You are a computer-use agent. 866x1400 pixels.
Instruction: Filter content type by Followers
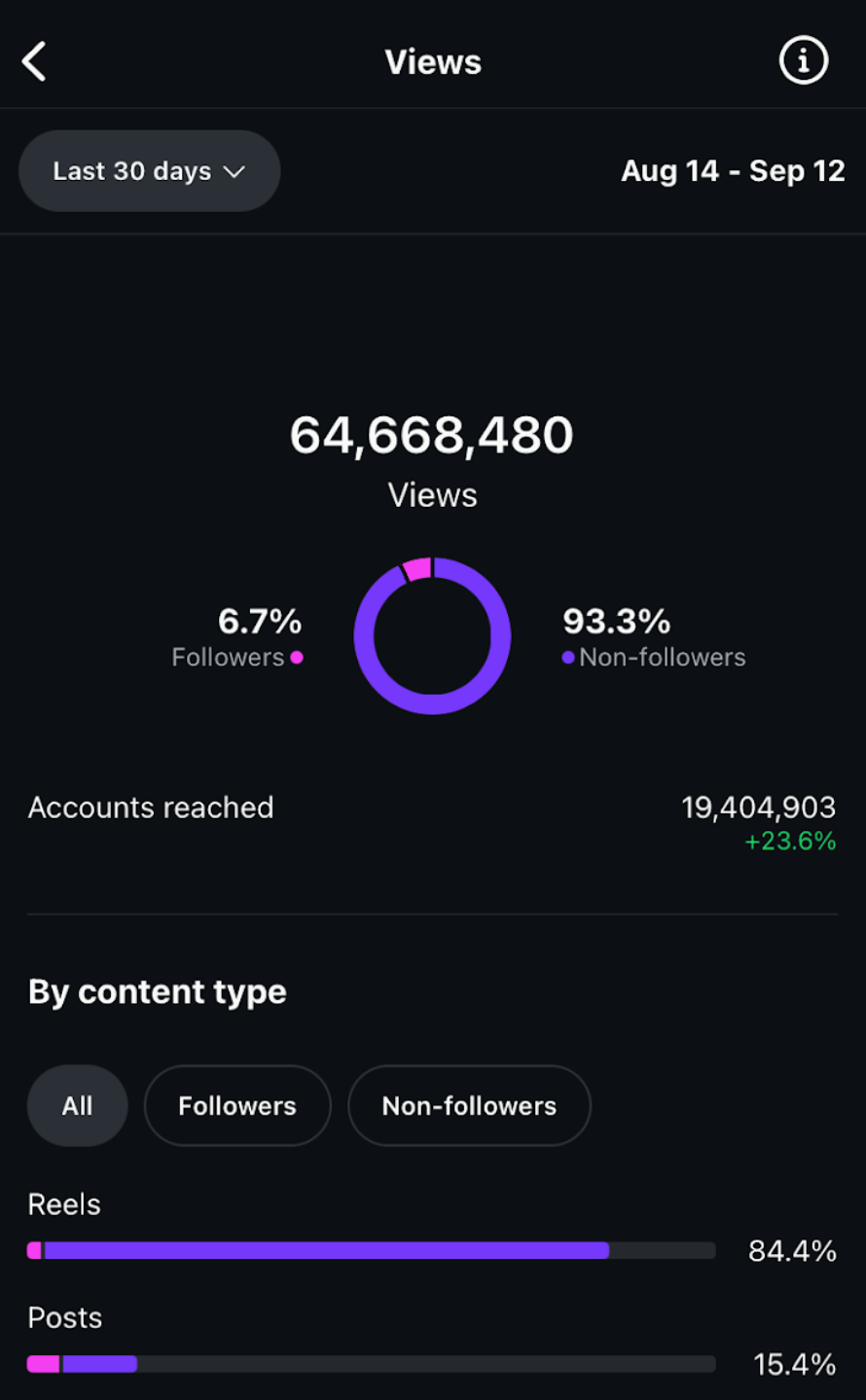(237, 1106)
